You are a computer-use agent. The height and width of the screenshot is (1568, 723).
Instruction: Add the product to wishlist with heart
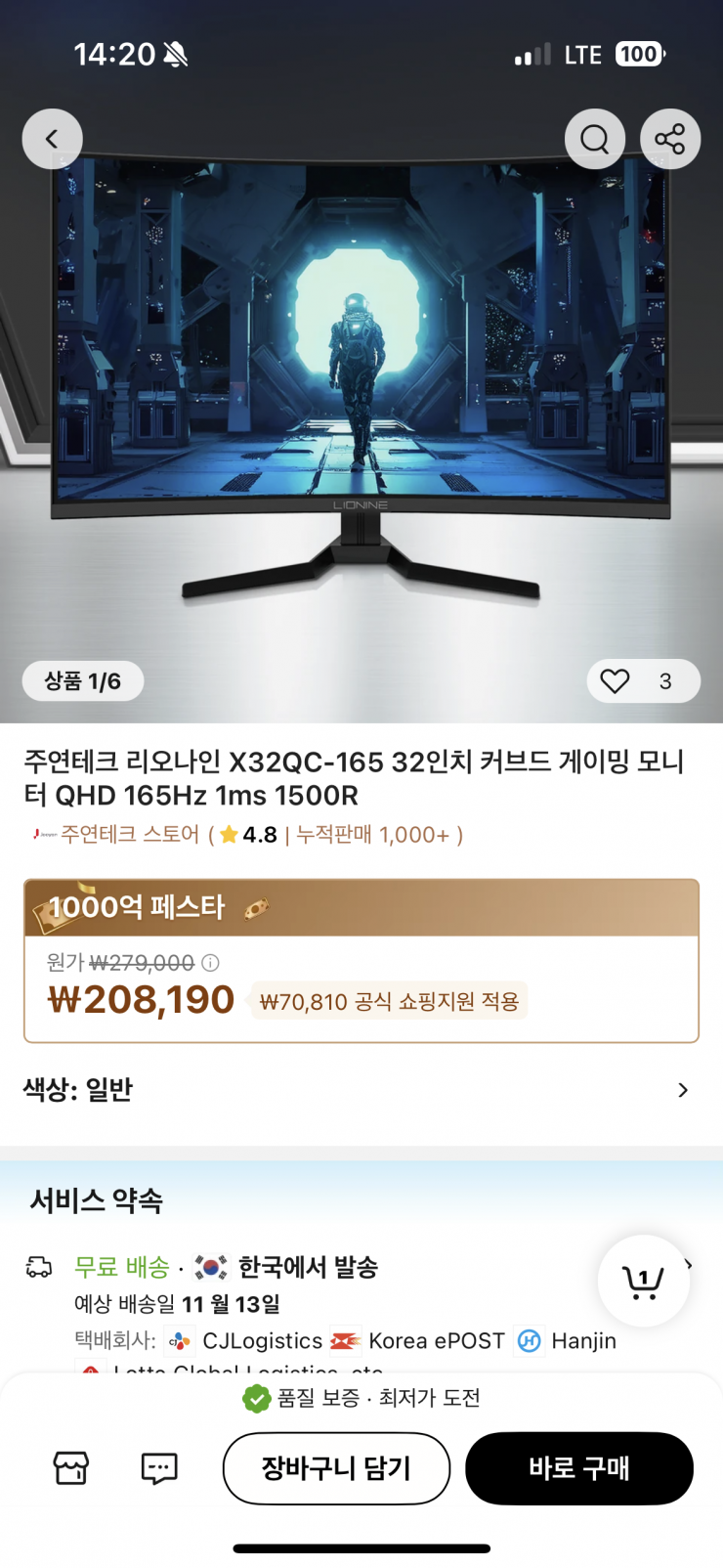[616, 681]
